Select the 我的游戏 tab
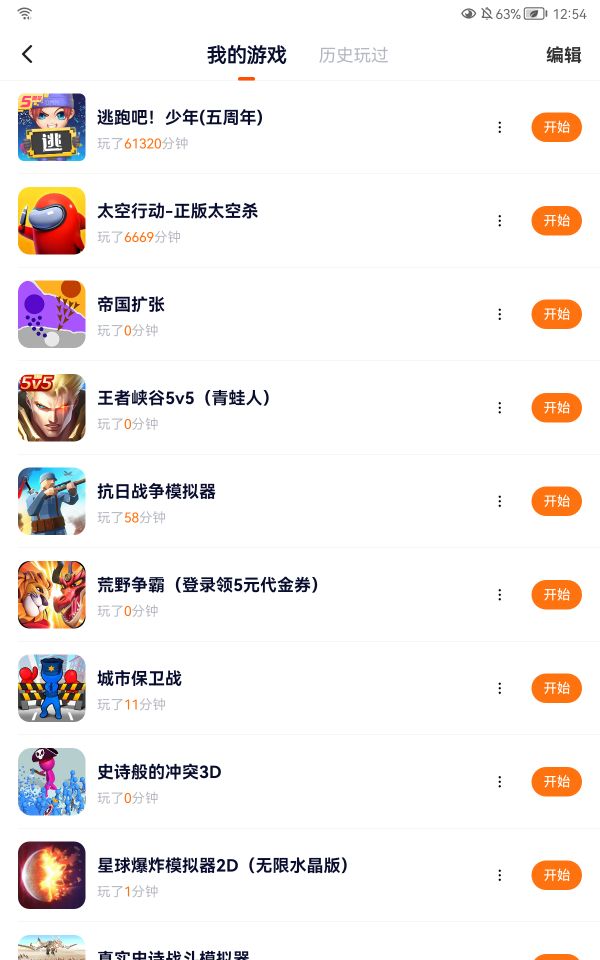This screenshot has height=960, width=600. [246, 55]
